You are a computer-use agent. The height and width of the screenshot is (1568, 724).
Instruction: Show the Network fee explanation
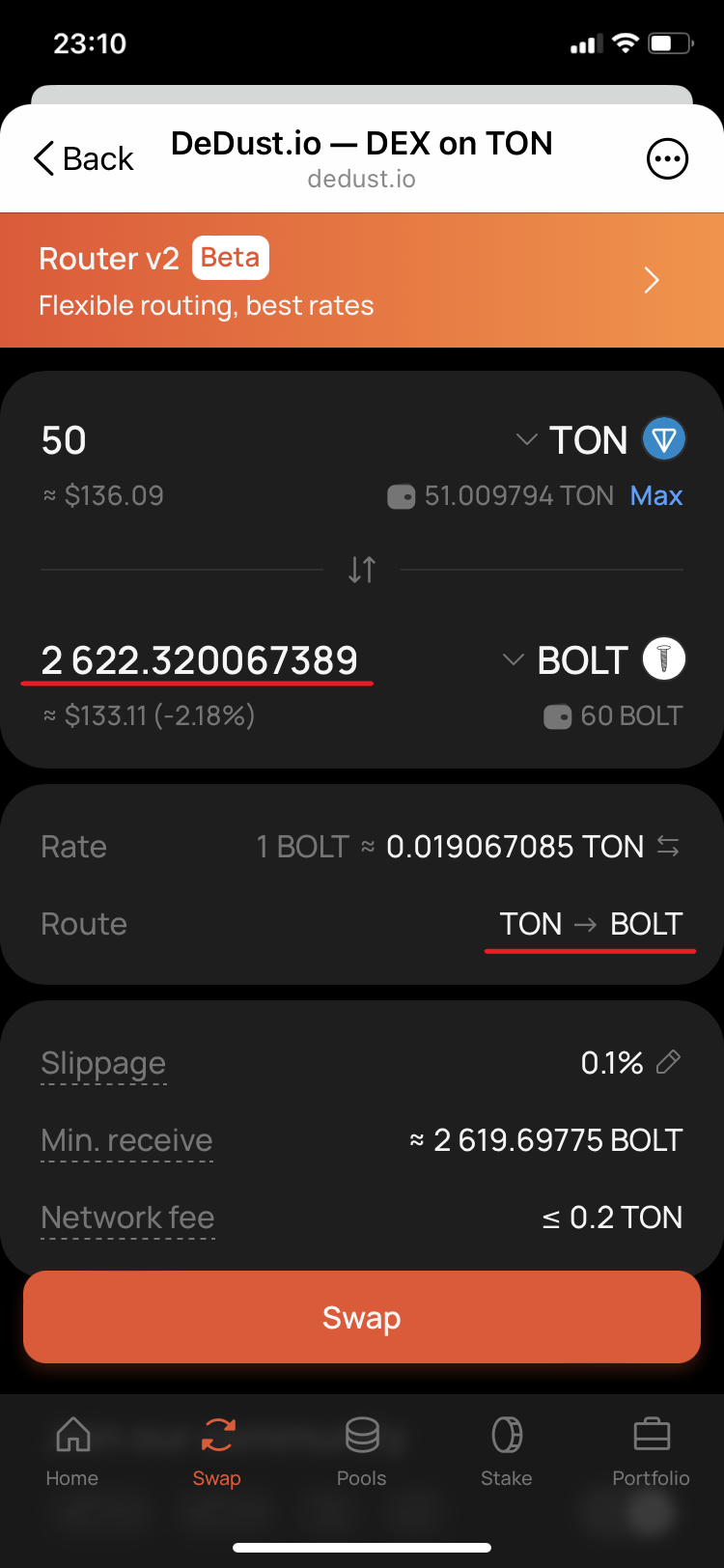(127, 1218)
